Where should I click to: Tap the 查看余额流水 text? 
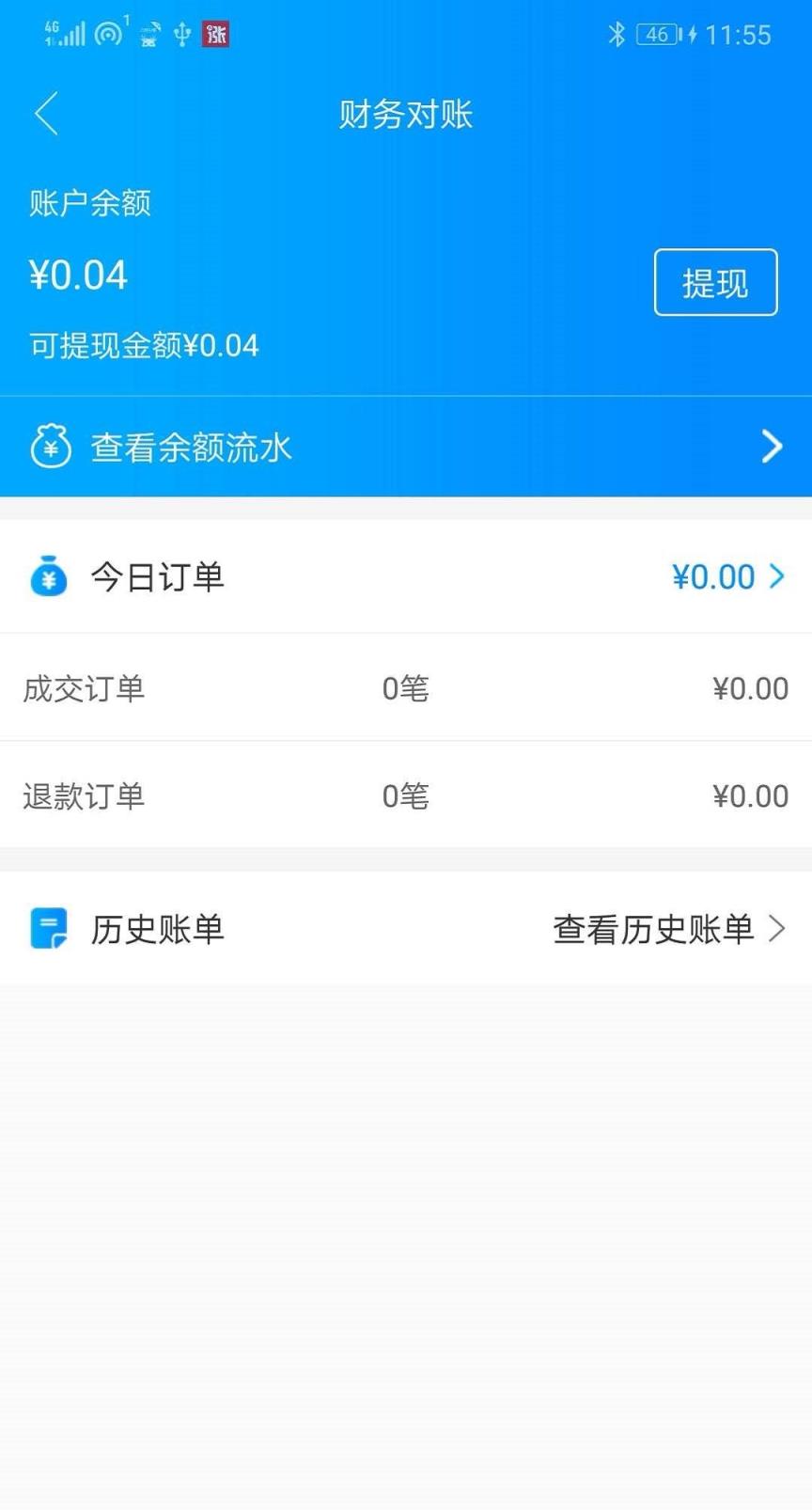(x=190, y=447)
